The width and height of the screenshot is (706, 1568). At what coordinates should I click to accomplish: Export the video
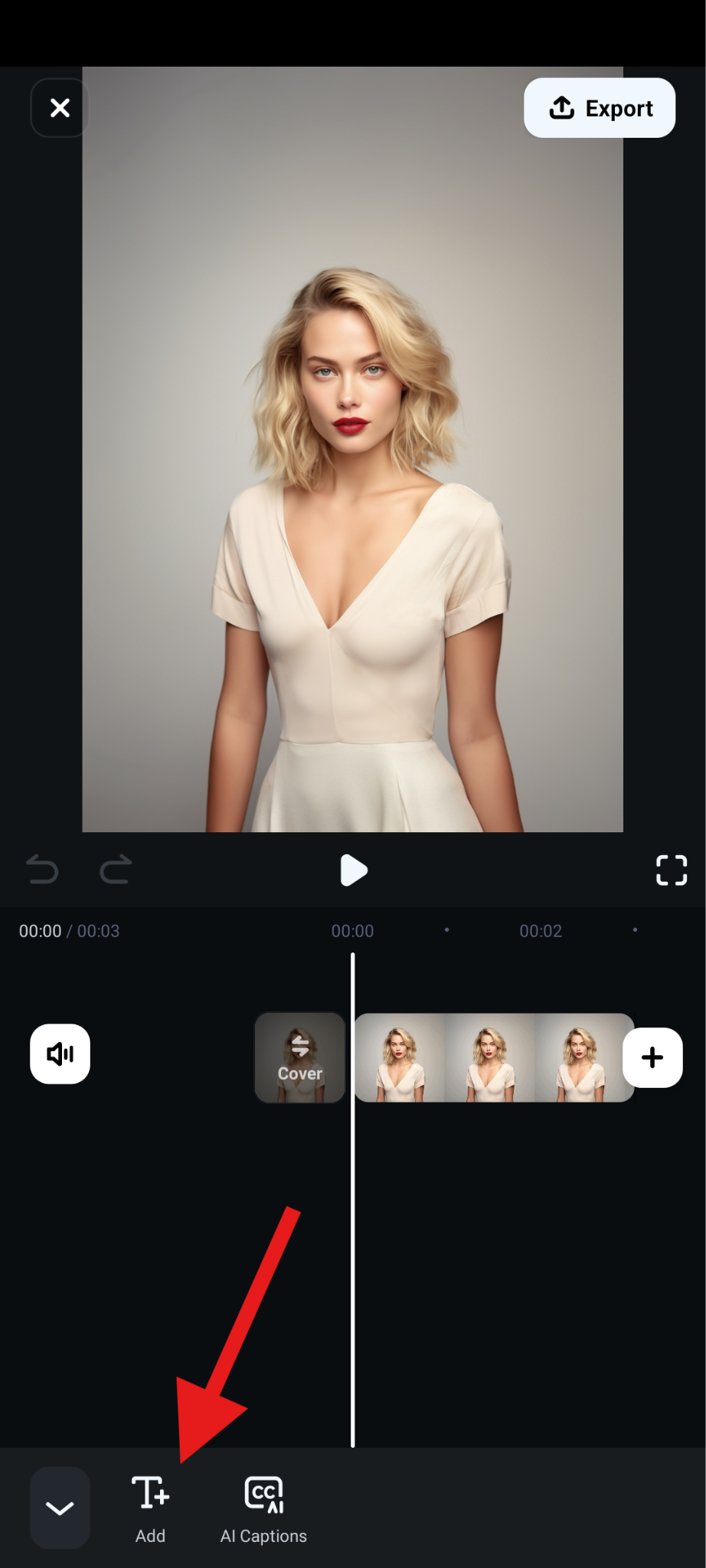coord(600,108)
